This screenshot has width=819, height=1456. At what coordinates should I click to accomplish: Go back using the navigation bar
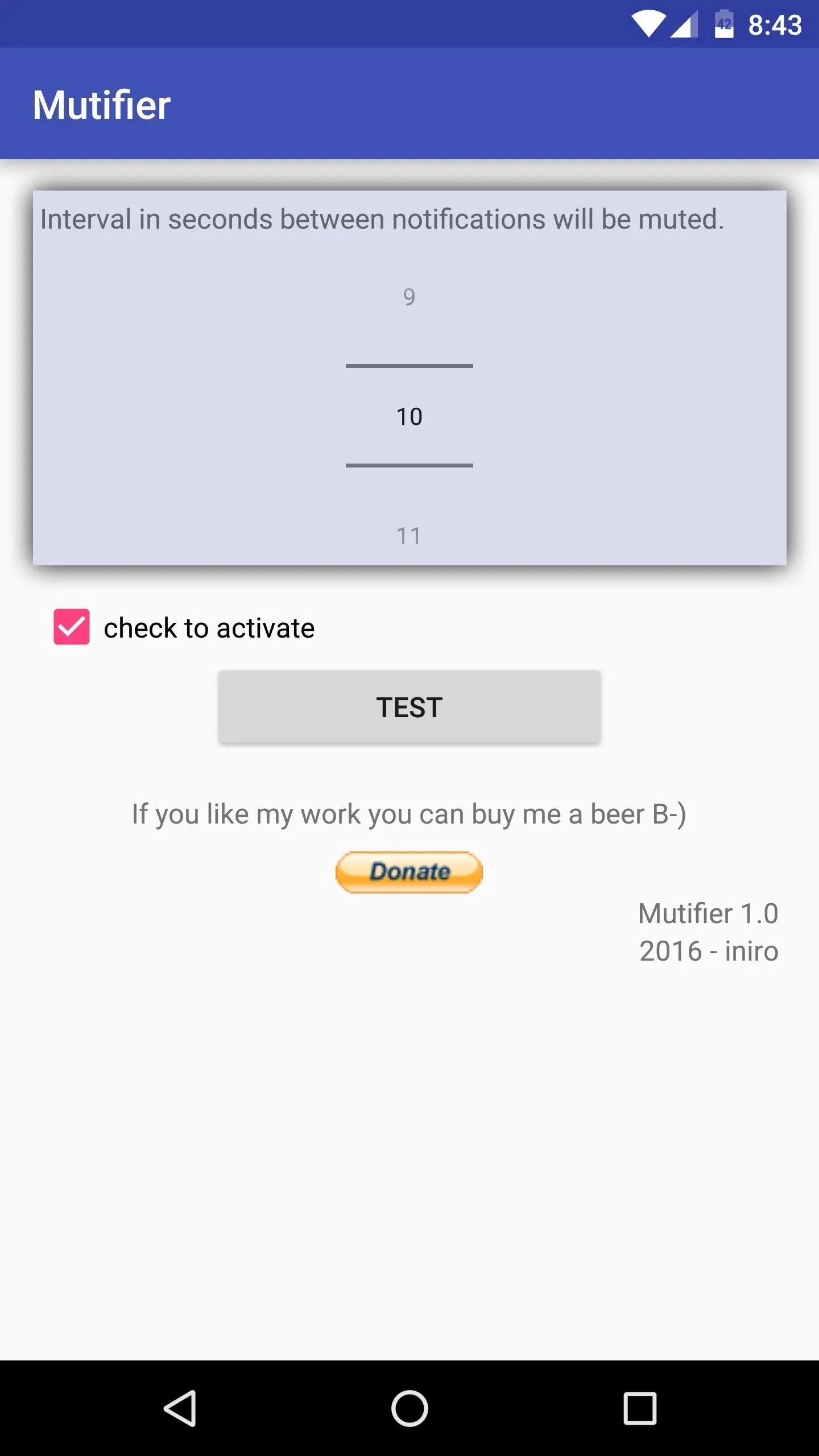180,1408
